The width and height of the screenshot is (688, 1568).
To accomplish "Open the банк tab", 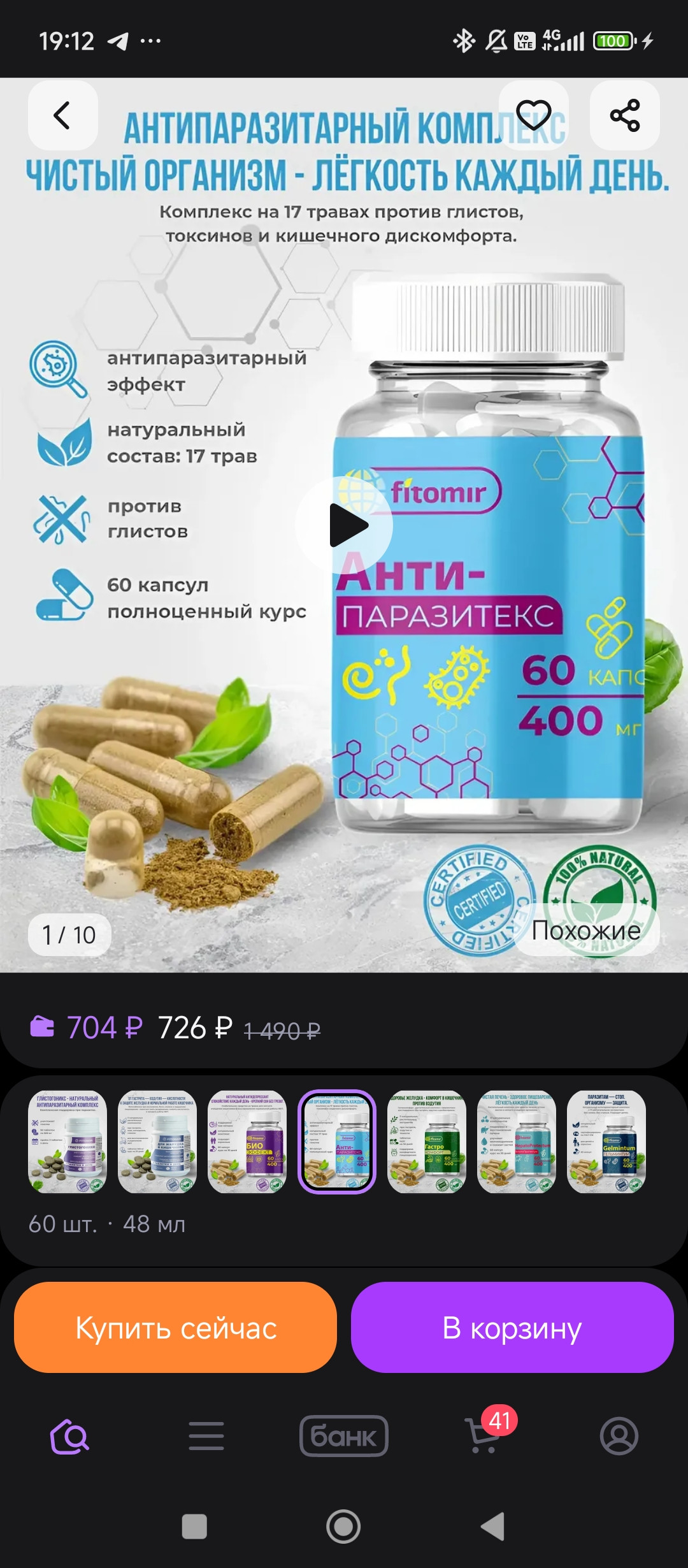I will tap(344, 1436).
